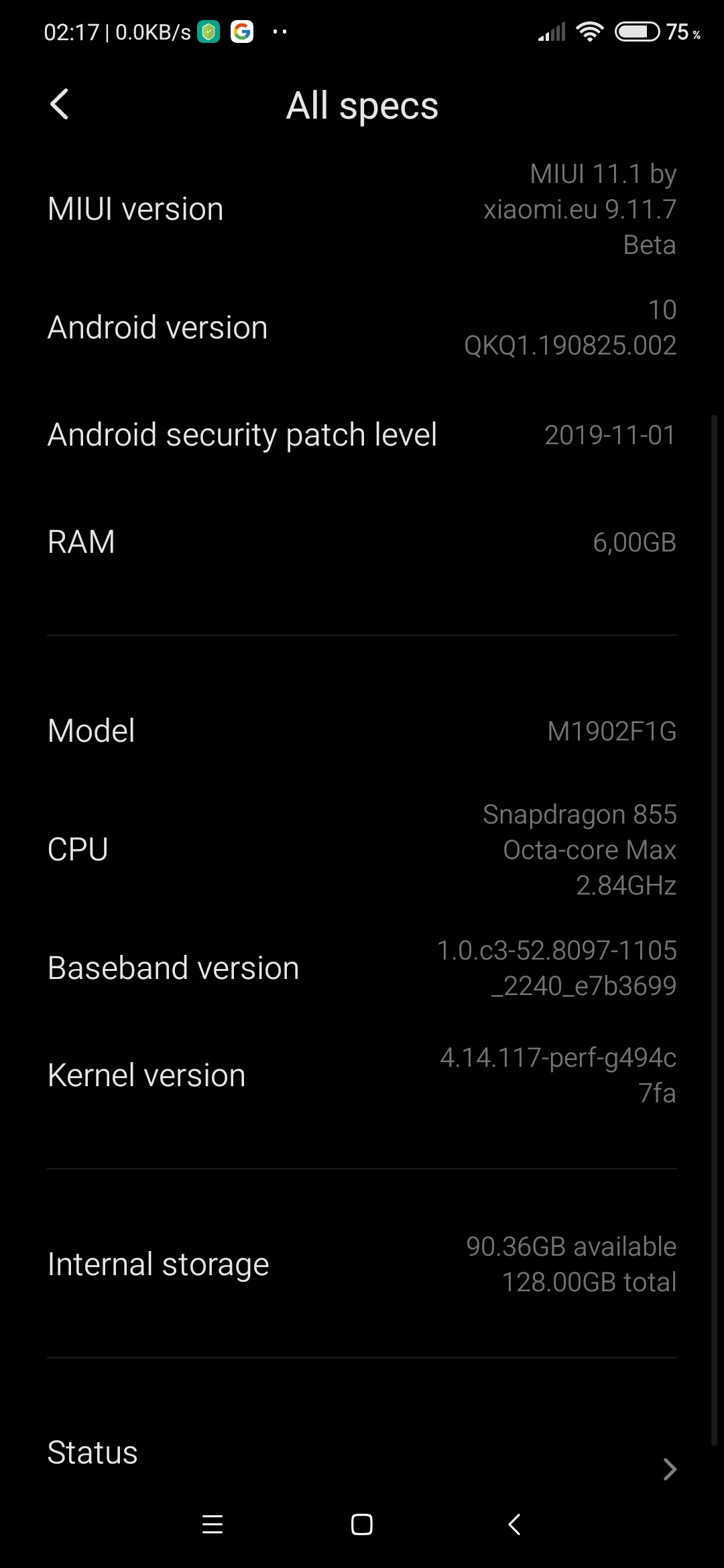Open the Status row
The image size is (724, 1568).
(x=362, y=1454)
